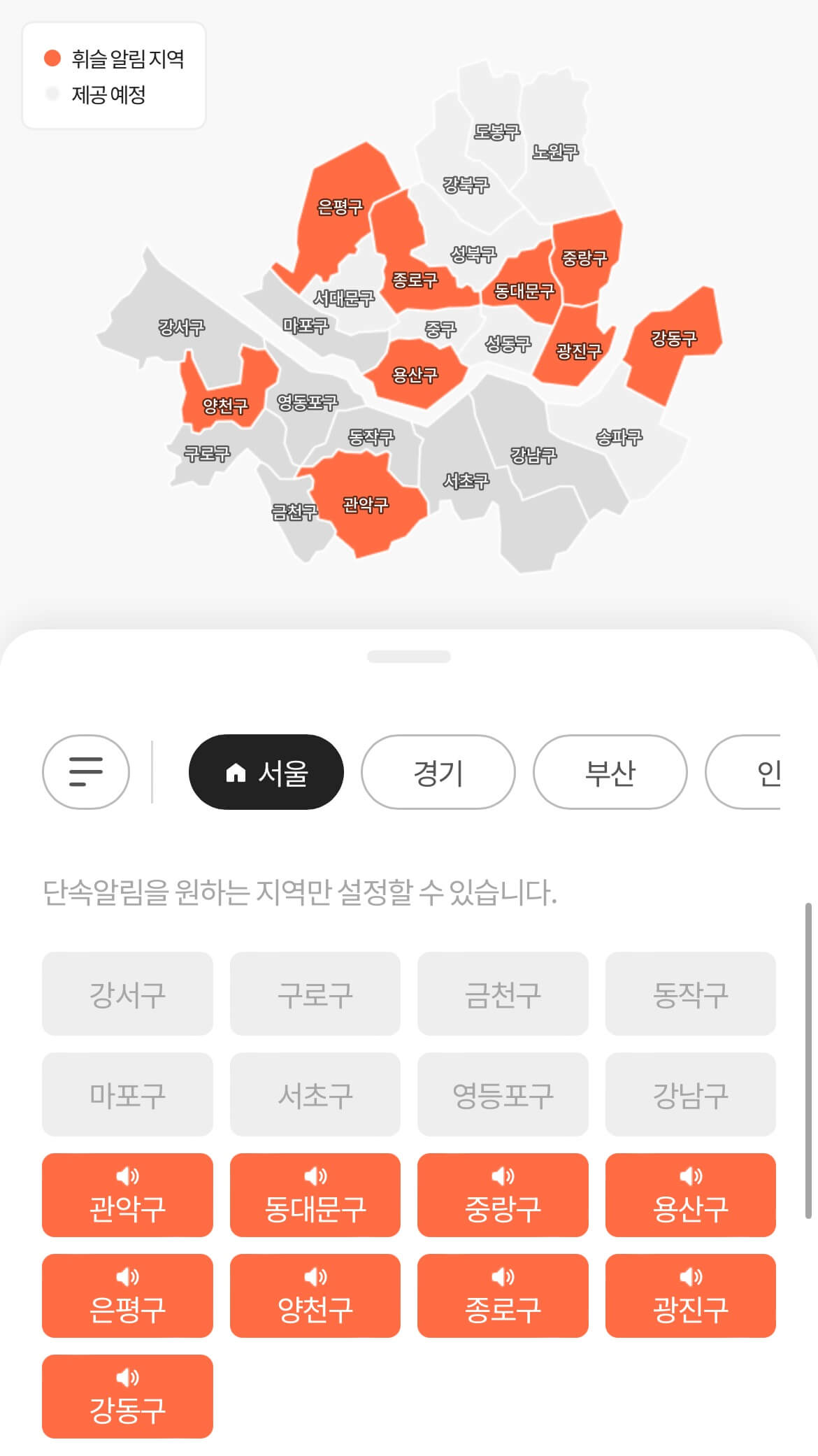Disable the 종로구 alert notification
Screen dimensions: 818x1456
(x=503, y=1295)
